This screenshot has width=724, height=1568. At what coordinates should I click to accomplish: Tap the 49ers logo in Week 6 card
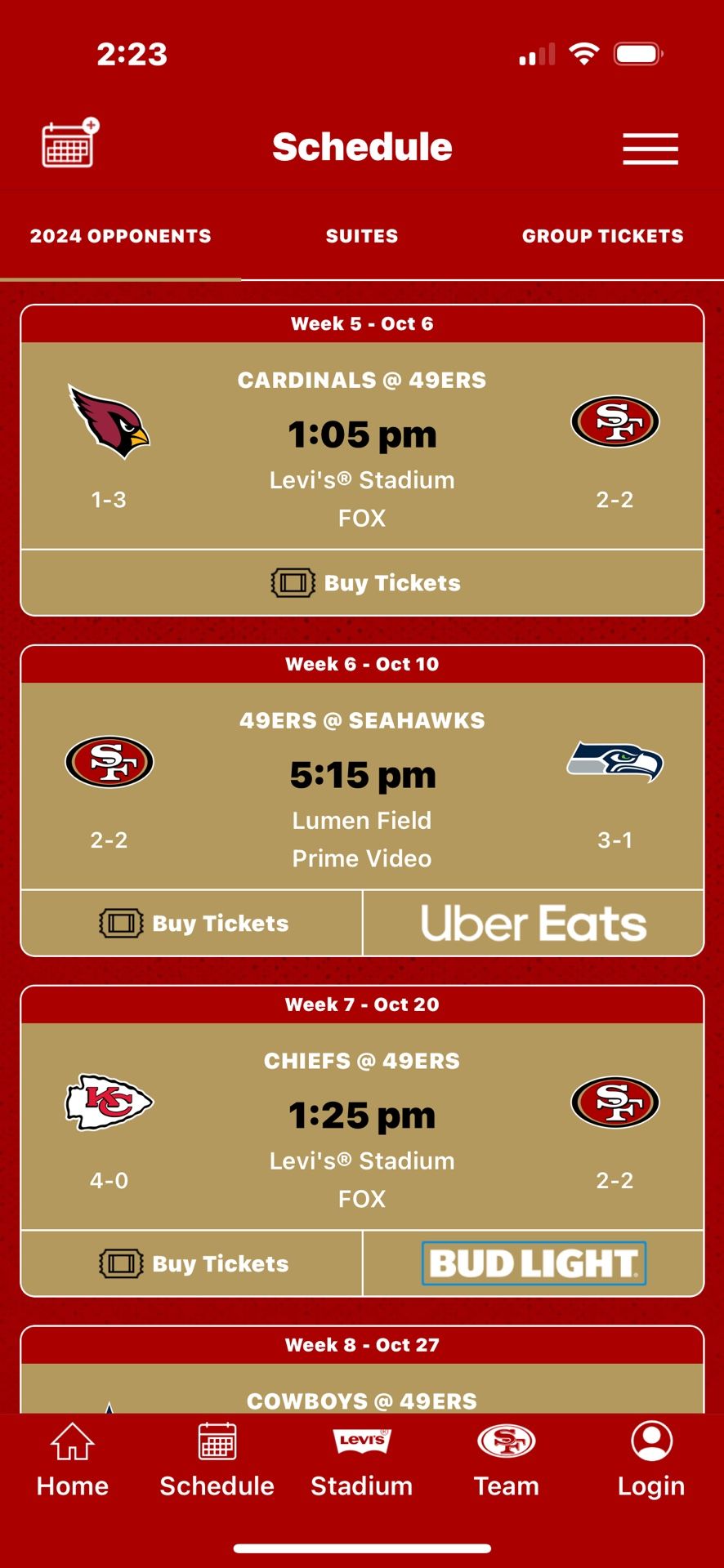point(109,762)
